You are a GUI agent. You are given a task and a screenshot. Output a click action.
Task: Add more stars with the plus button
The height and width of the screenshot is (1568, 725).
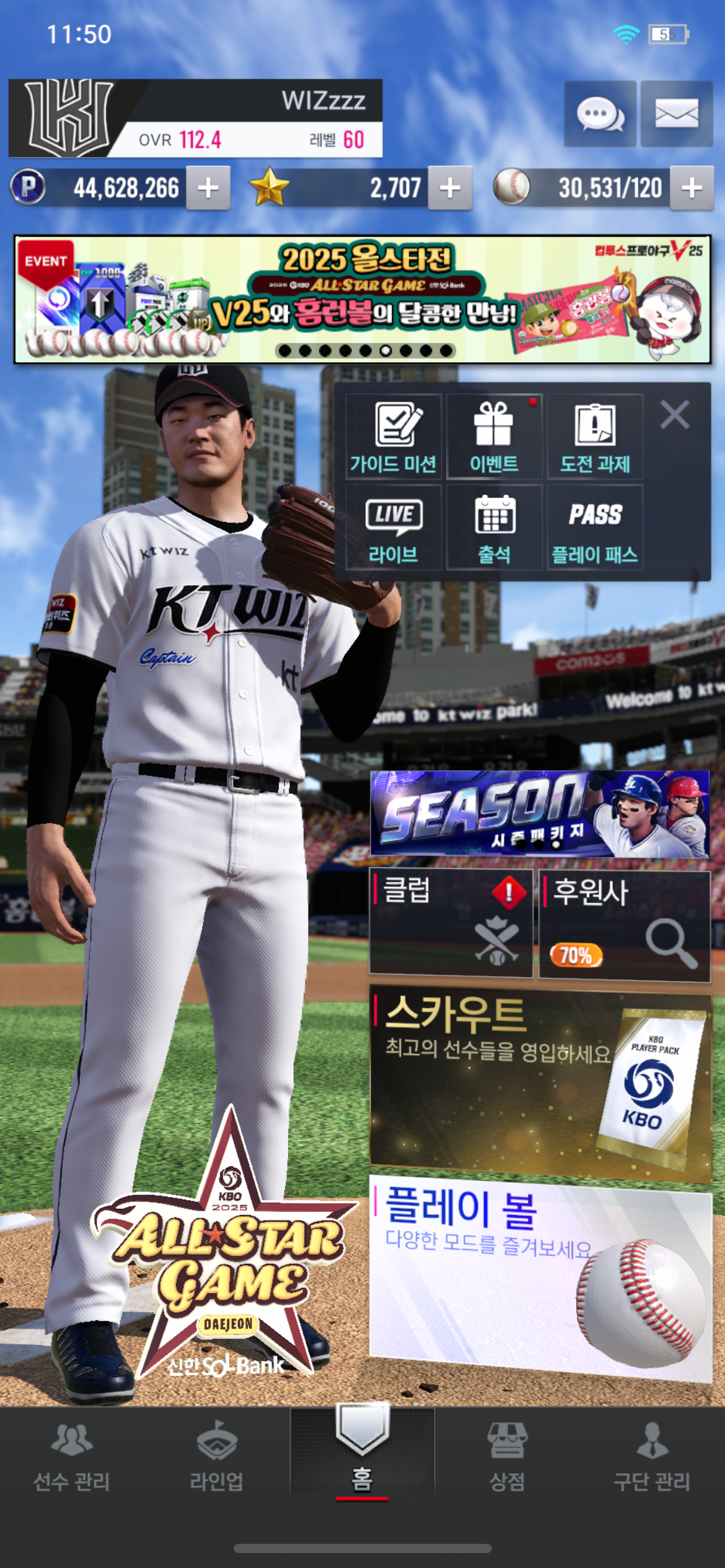click(x=450, y=188)
